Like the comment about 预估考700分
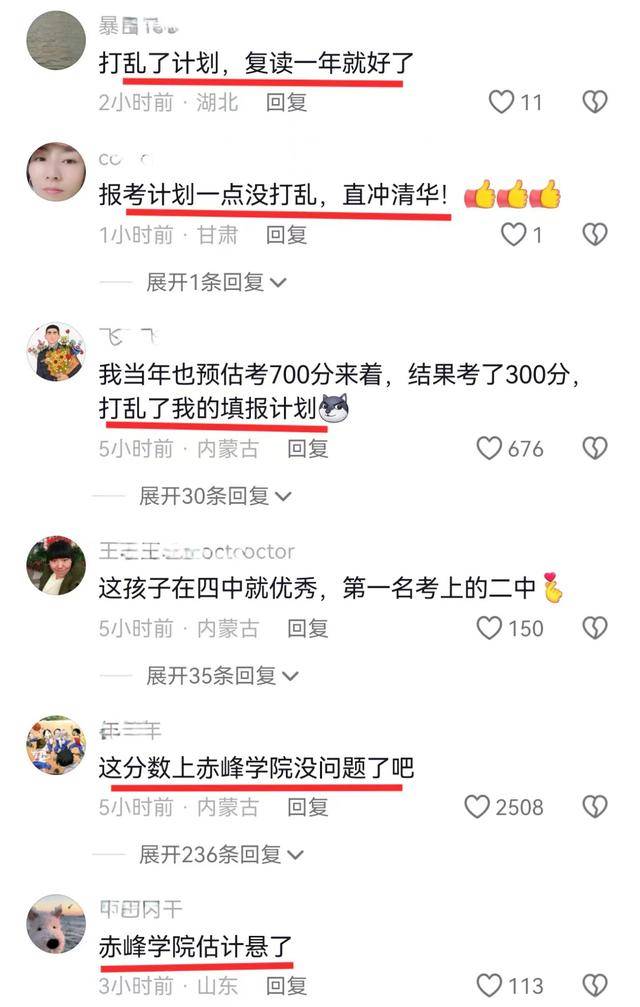The height and width of the screenshot is (1007, 640). pyautogui.click(x=489, y=448)
